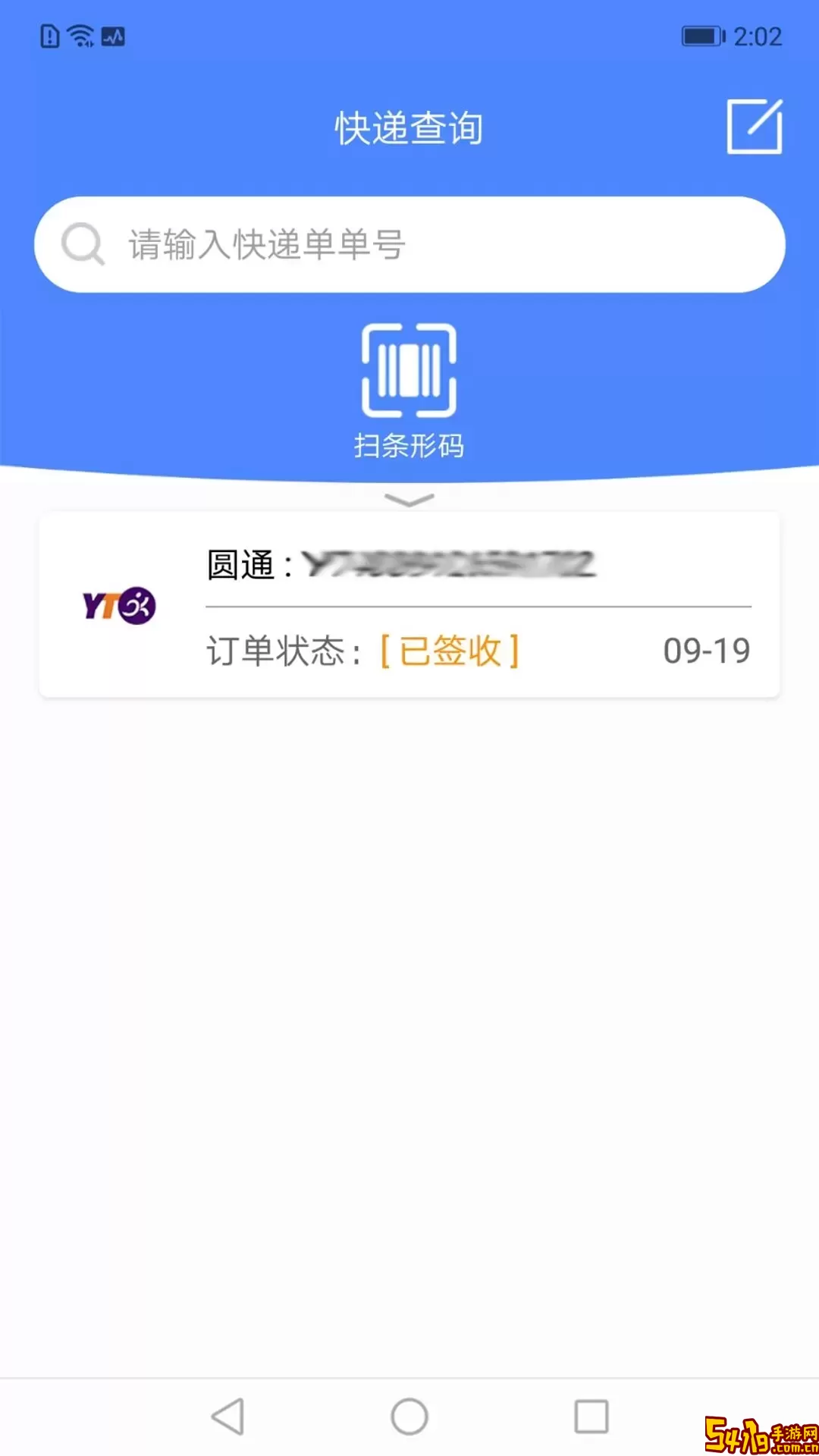Open the edit icon in the header
The image size is (819, 1456).
point(755,126)
